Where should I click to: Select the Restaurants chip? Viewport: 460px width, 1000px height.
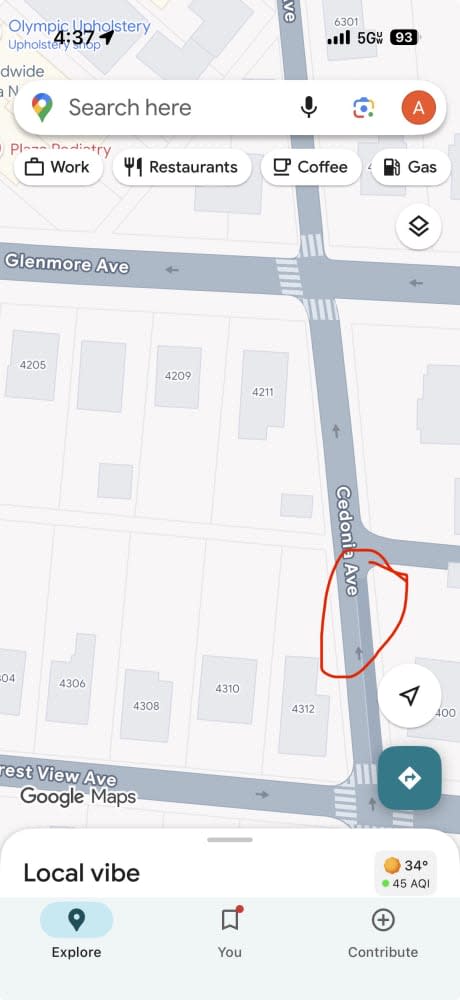(182, 167)
